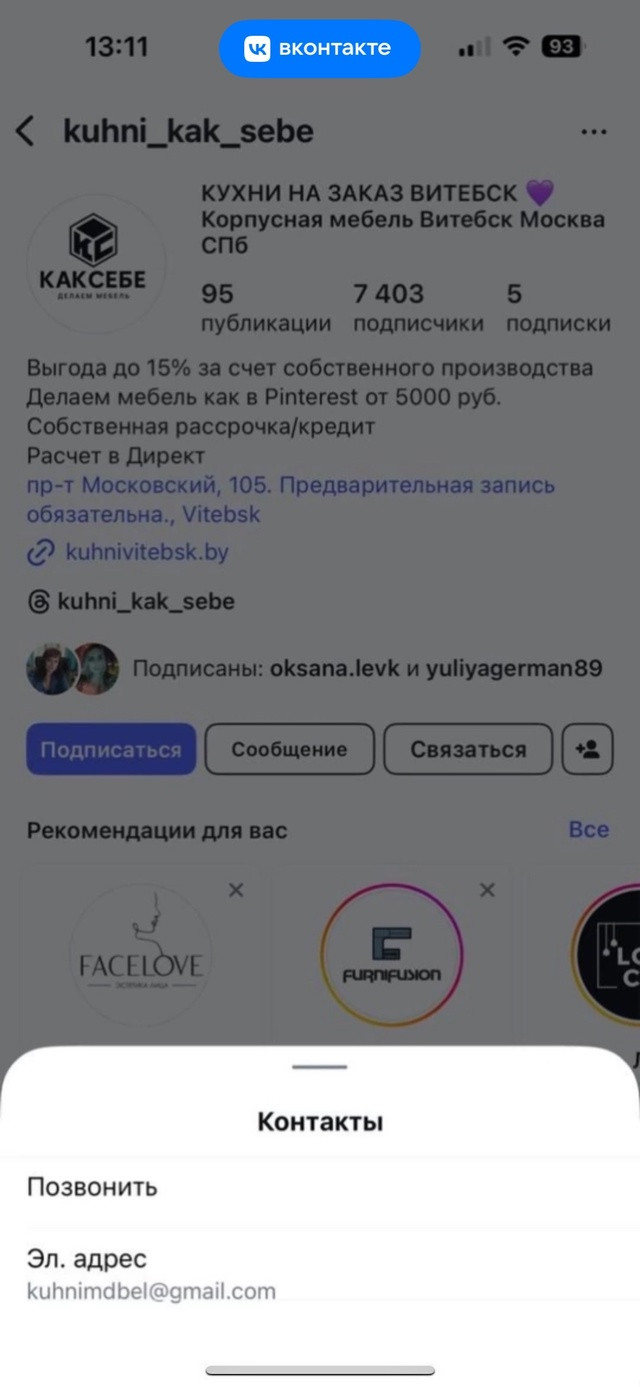Go back with the arrow icon
This screenshot has width=640, height=1387.
point(26,131)
